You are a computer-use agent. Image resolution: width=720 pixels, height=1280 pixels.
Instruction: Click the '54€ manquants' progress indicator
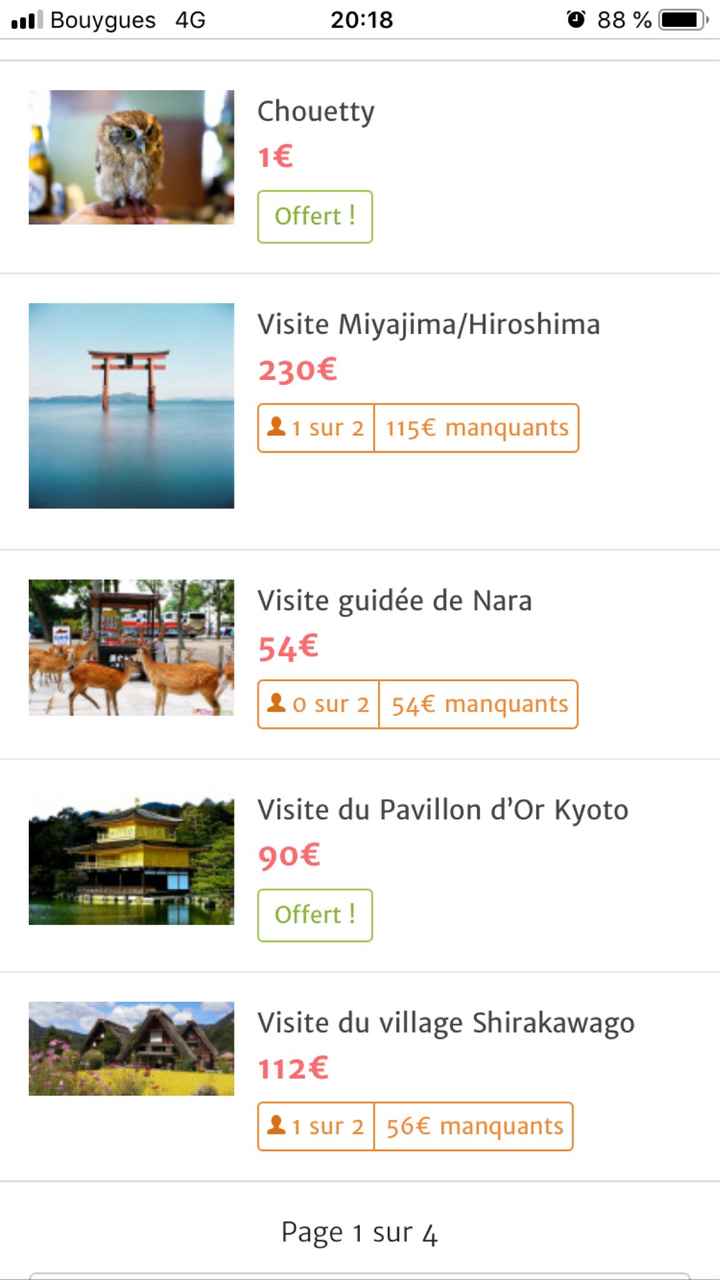pos(478,704)
